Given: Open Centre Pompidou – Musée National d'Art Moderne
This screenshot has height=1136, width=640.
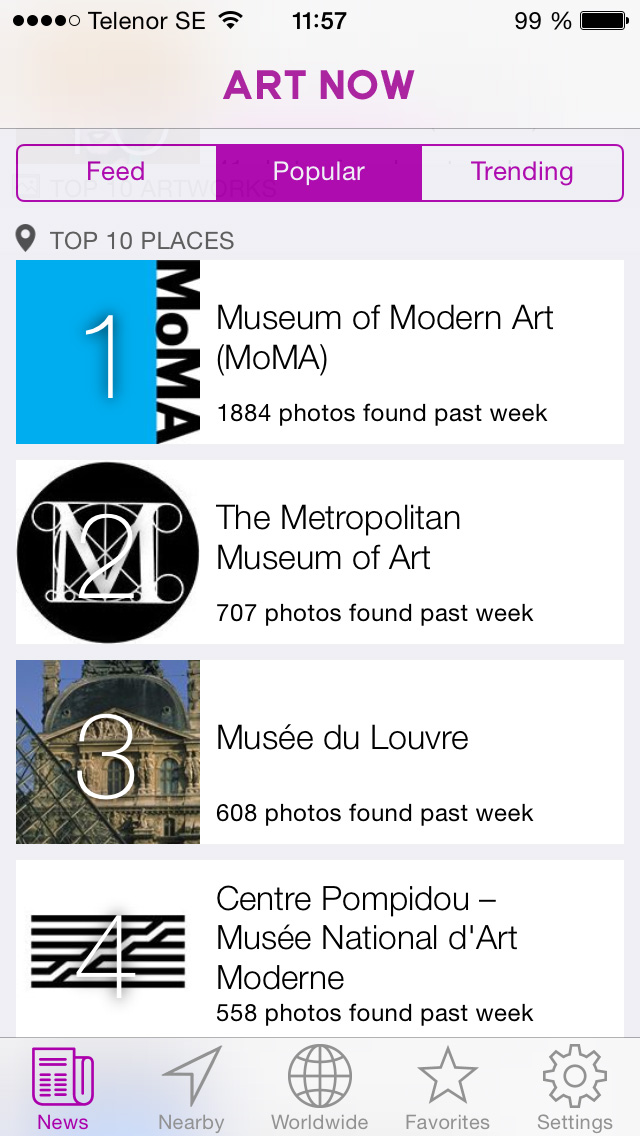Looking at the screenshot, I should point(320,948).
